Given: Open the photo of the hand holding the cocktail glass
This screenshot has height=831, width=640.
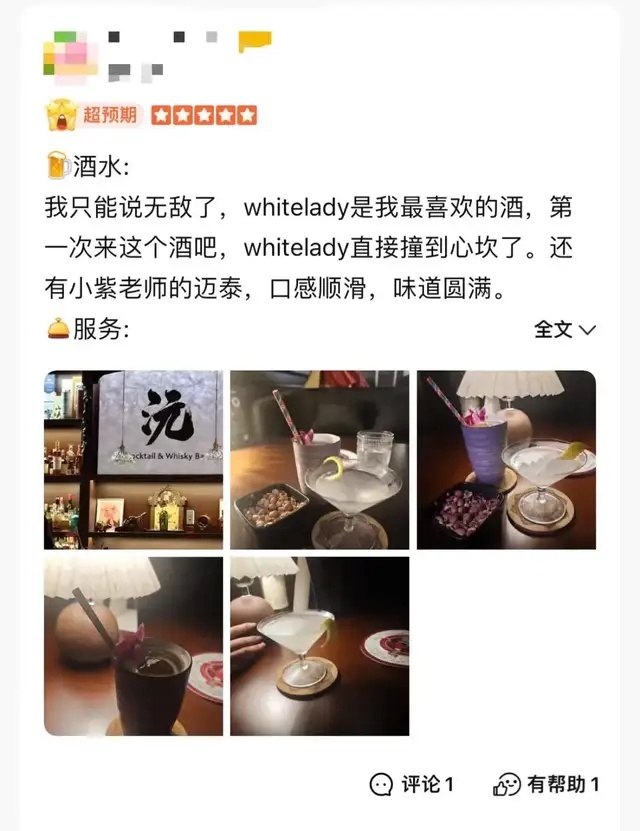Looking at the screenshot, I should point(319,646).
